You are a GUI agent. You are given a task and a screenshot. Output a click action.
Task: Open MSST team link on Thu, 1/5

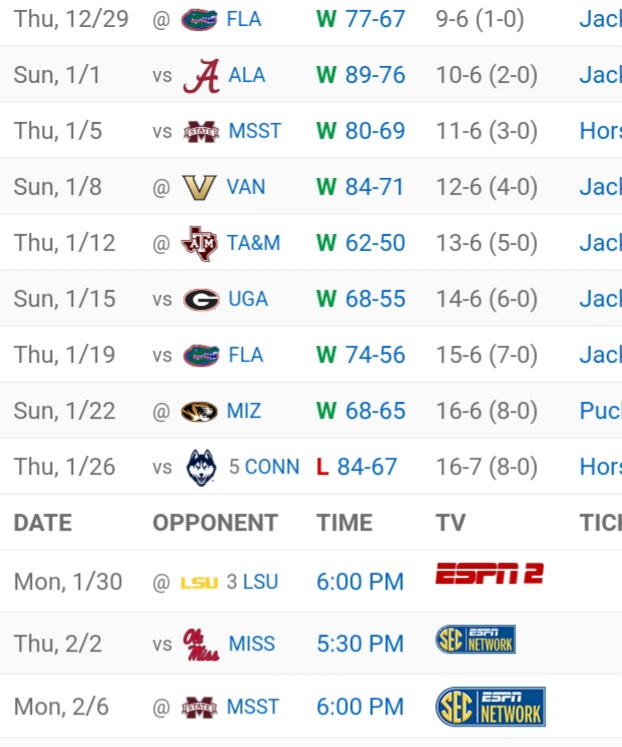(x=254, y=131)
